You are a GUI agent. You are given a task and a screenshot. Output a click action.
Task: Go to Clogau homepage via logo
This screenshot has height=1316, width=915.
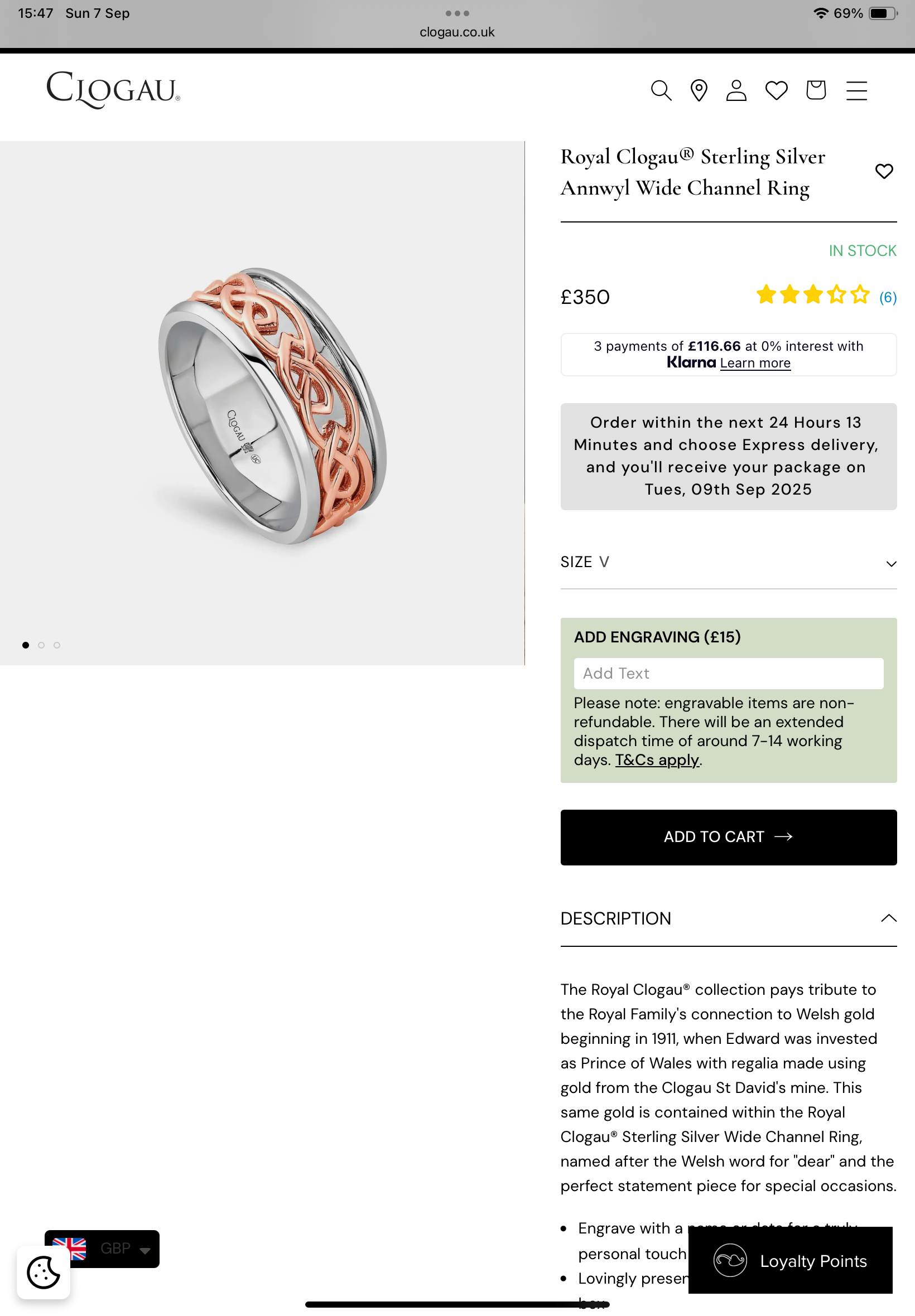(113, 90)
